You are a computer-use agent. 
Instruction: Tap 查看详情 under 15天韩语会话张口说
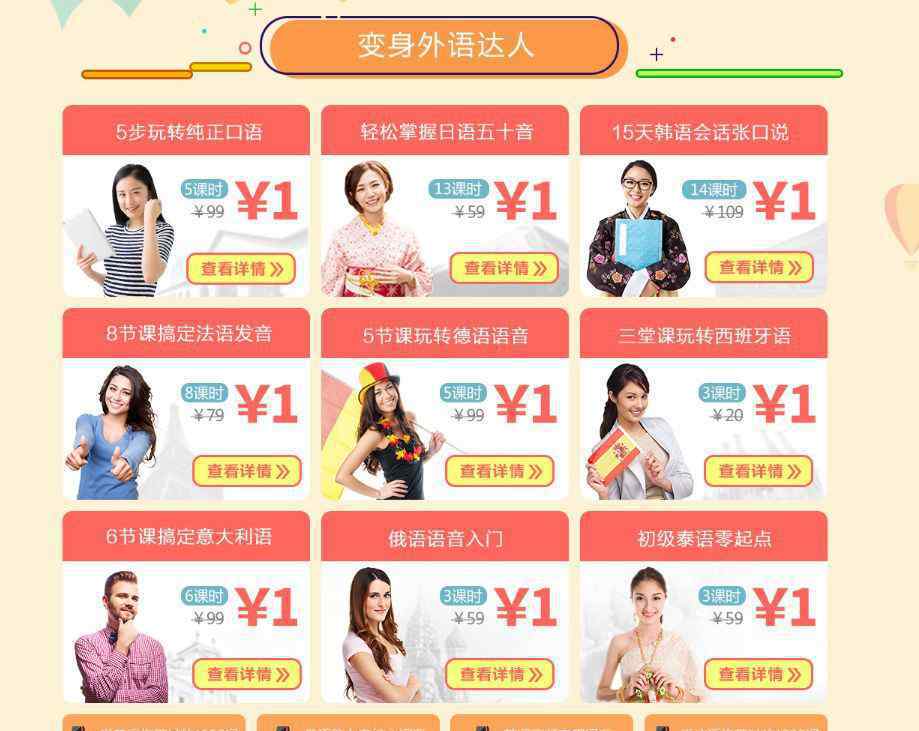[x=759, y=268]
